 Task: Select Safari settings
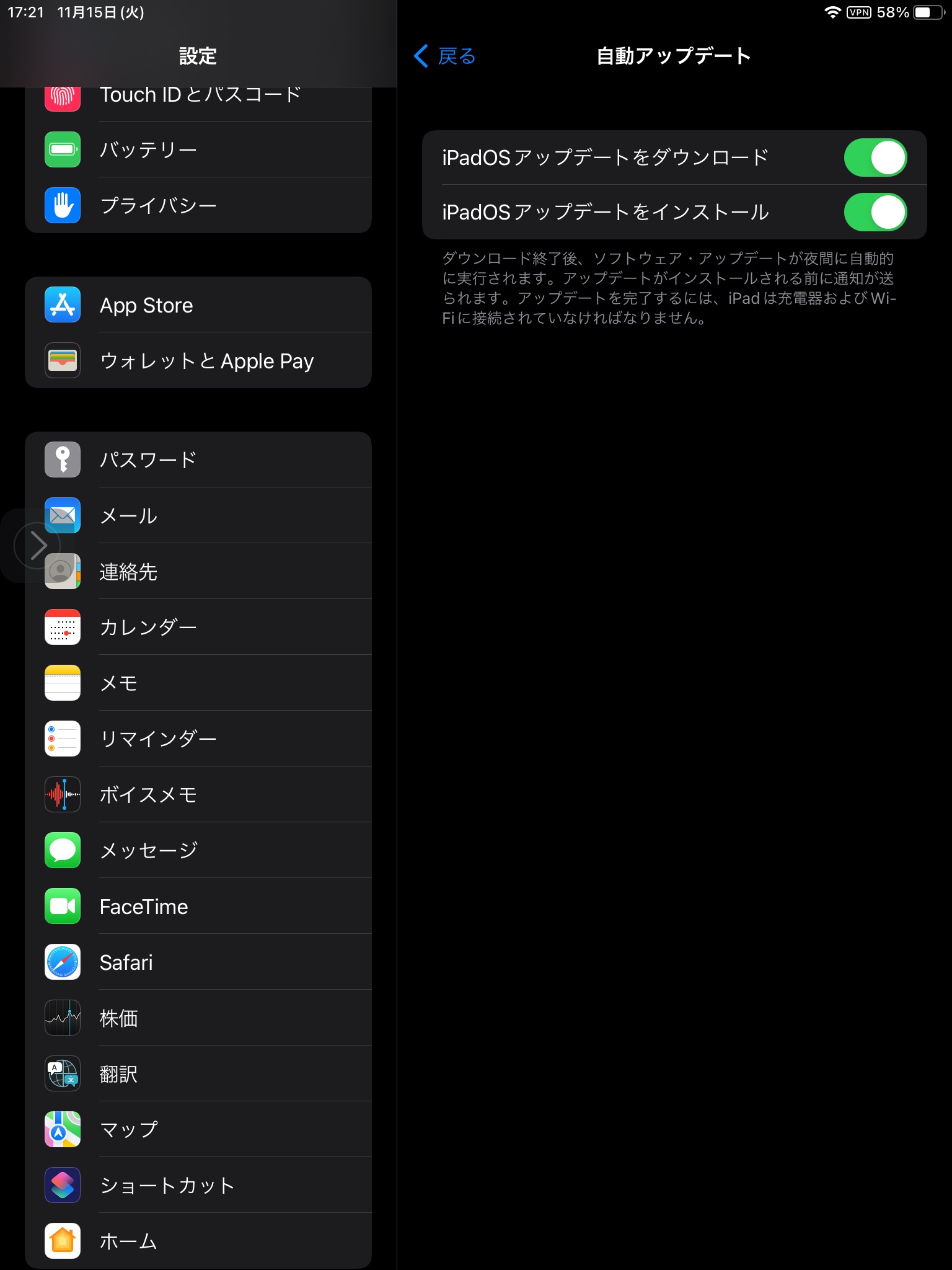click(198, 962)
